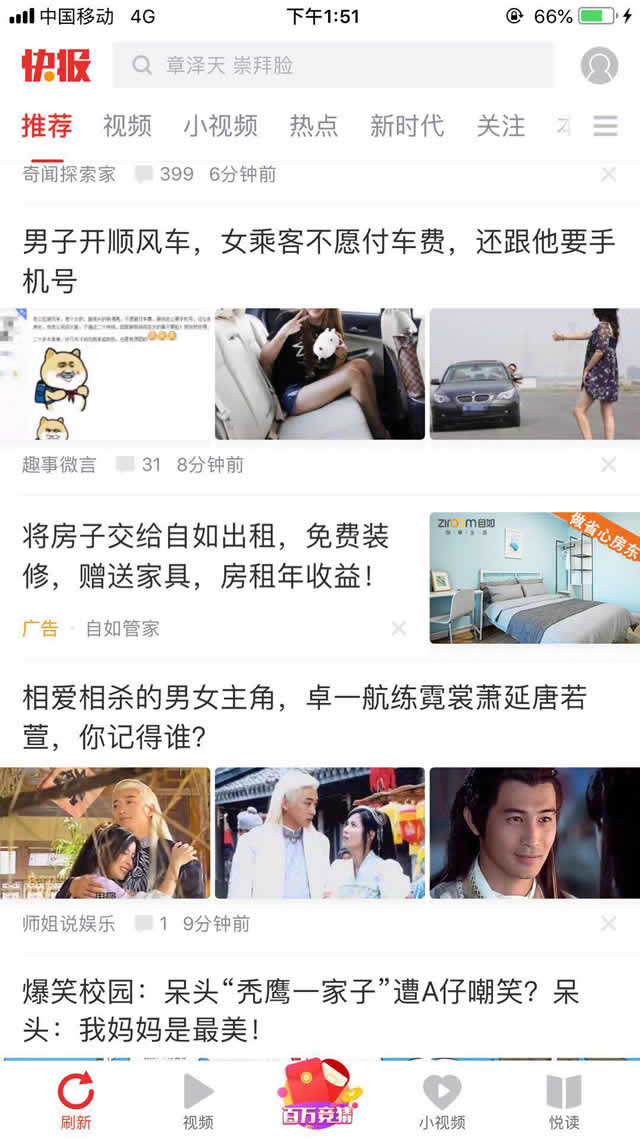Read the 爆笑校园 article
The width and height of the screenshot is (640, 1138).
[x=300, y=1011]
